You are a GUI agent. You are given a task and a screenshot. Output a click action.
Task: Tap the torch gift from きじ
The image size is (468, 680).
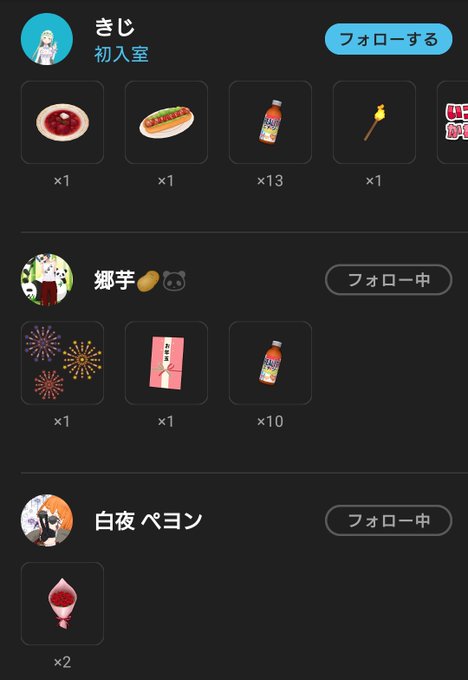coord(374,122)
